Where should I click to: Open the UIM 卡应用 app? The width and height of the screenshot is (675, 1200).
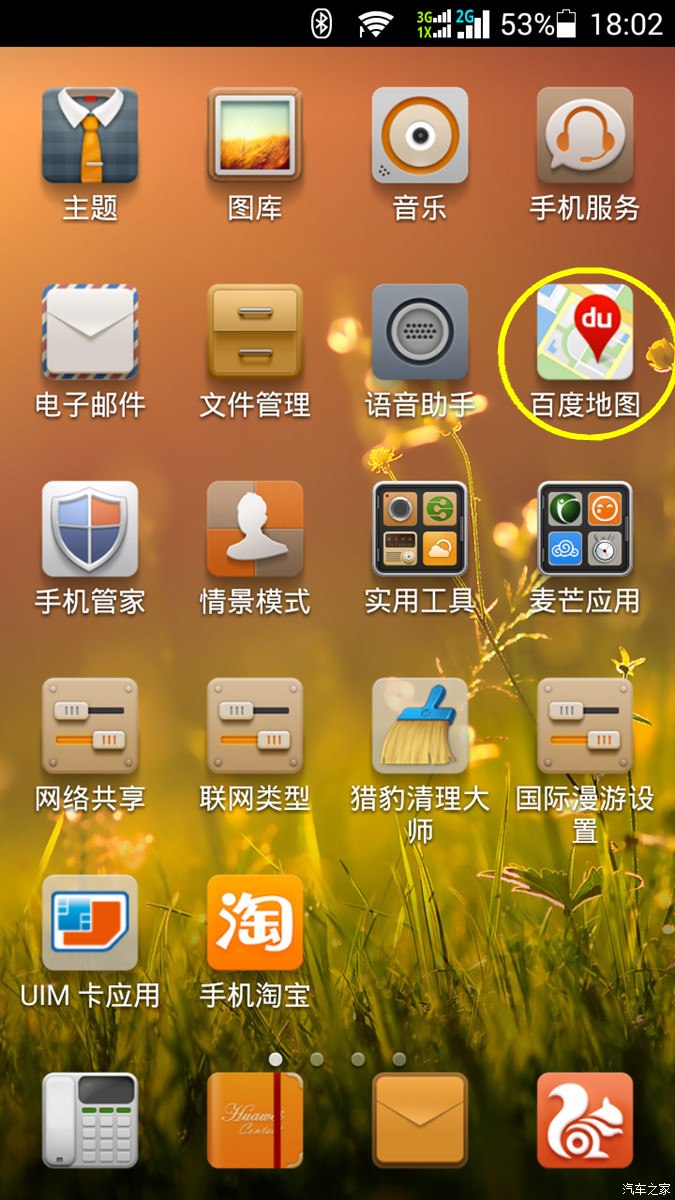(90, 922)
